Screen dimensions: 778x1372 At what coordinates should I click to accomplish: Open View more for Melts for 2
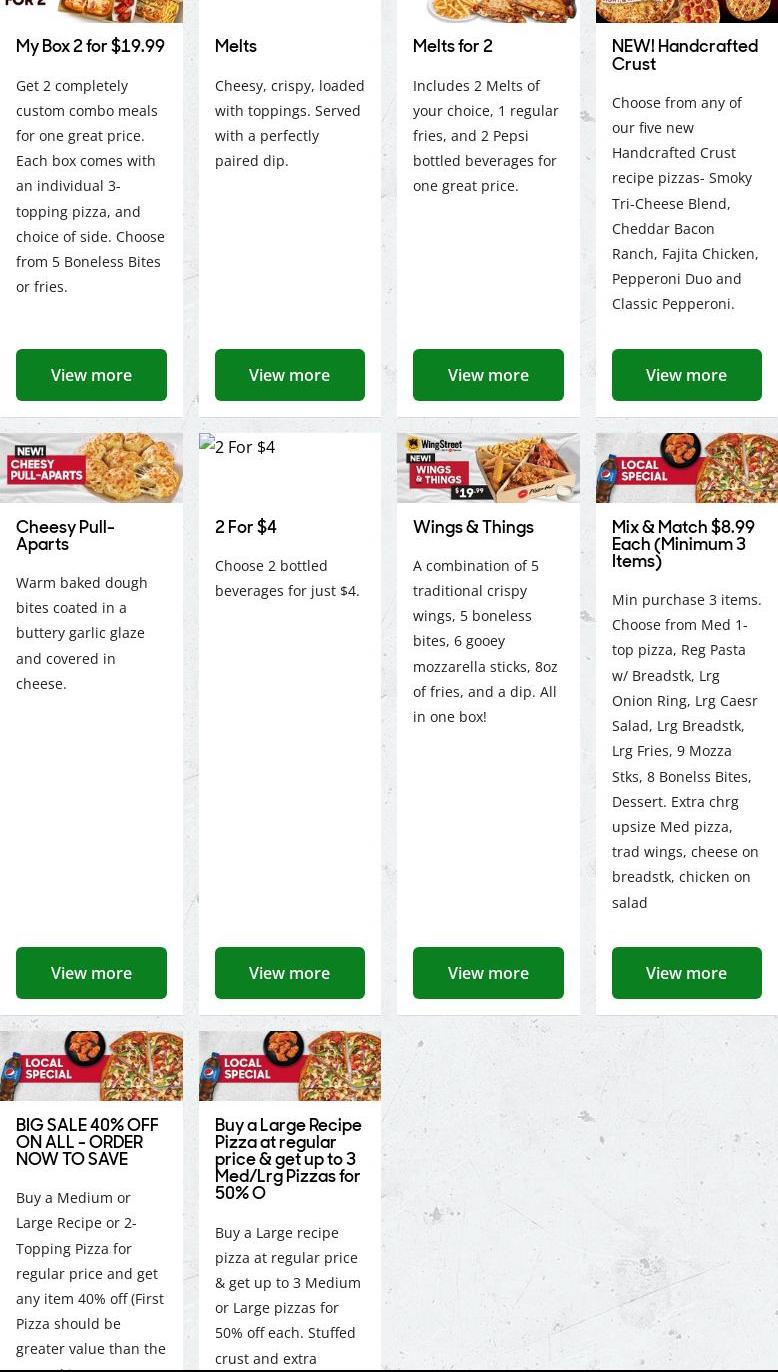488,375
